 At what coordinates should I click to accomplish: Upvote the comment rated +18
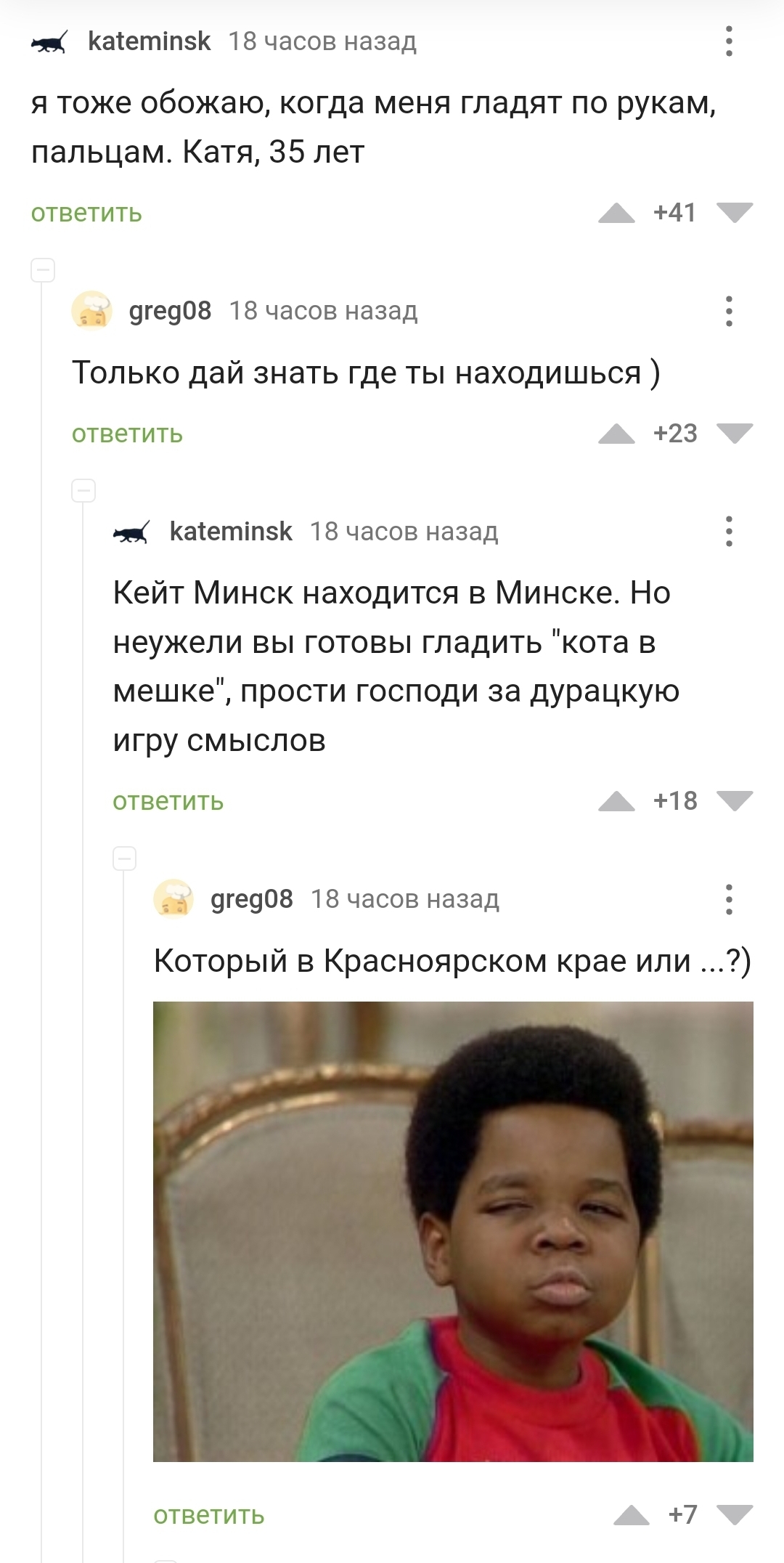[616, 801]
